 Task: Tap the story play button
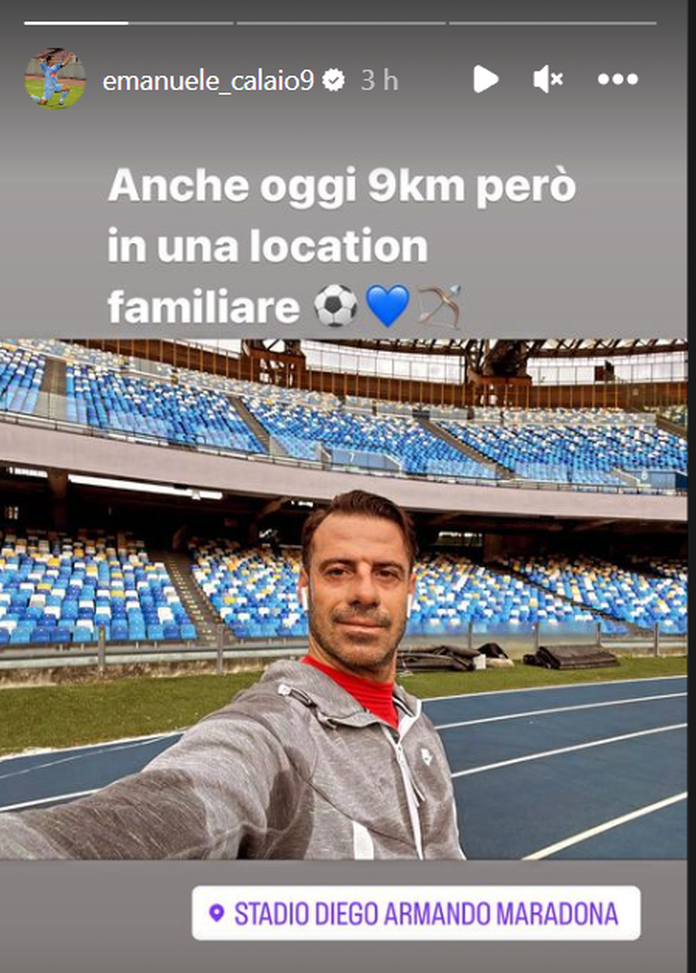[x=485, y=79]
